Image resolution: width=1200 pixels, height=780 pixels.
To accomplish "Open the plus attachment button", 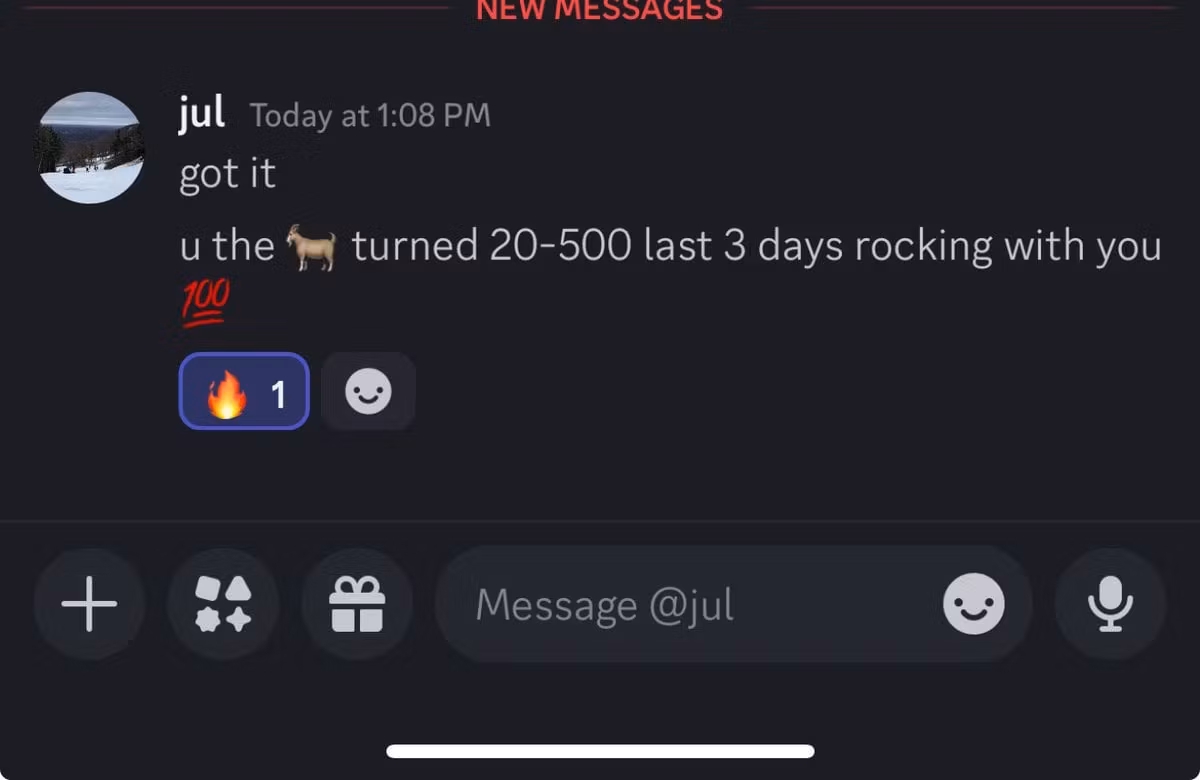I will (89, 604).
